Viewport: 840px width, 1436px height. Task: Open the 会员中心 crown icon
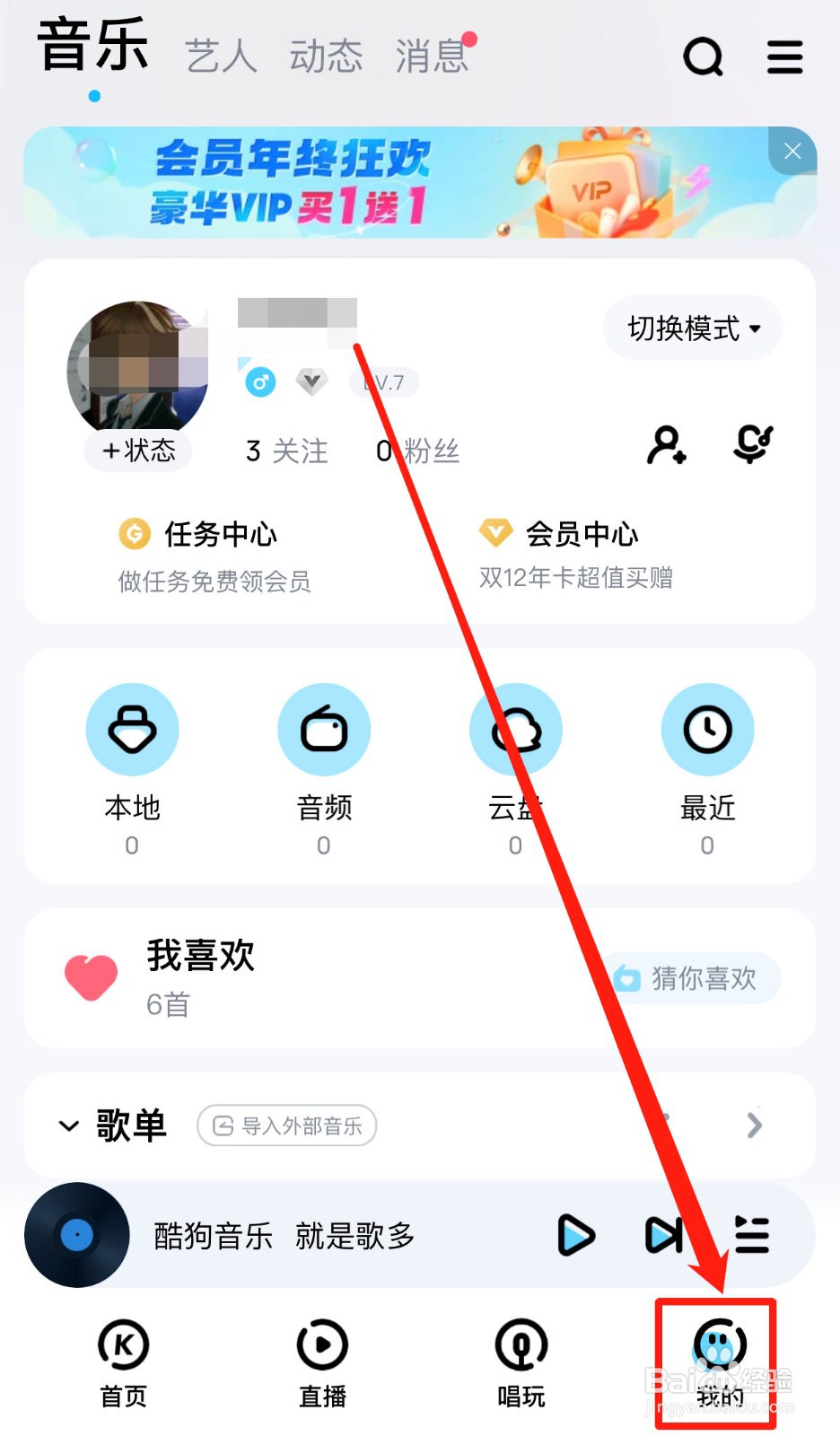(495, 533)
